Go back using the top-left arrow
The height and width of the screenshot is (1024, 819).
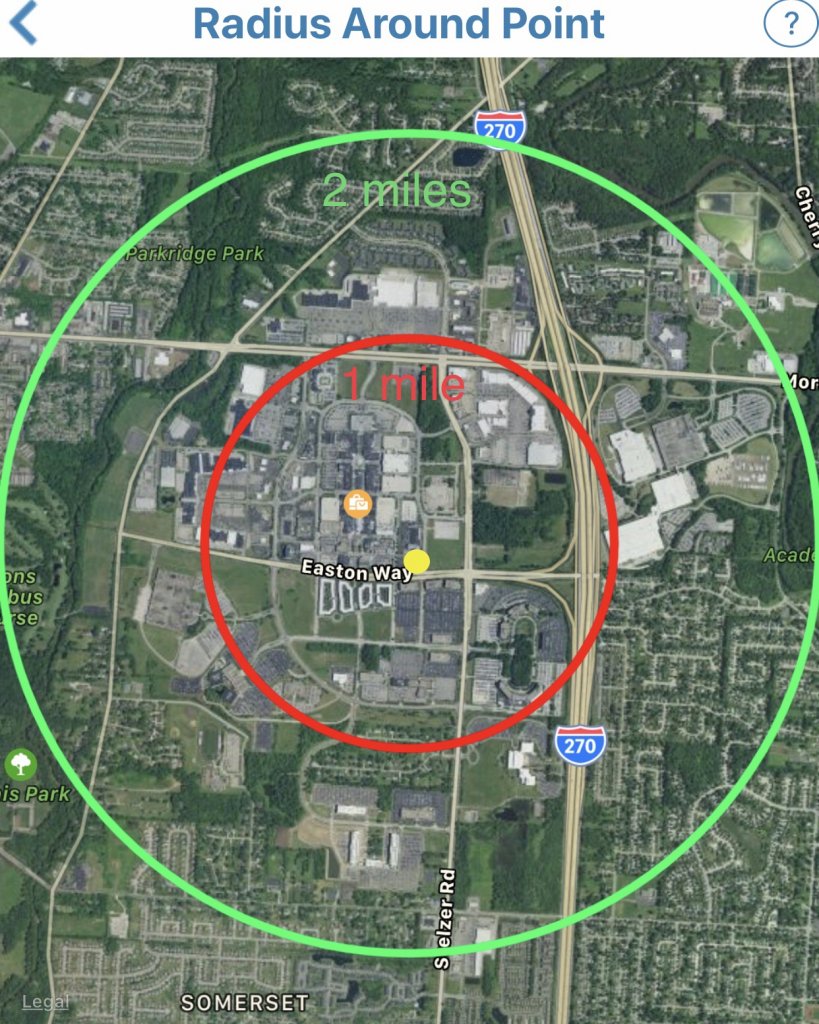coord(22,24)
